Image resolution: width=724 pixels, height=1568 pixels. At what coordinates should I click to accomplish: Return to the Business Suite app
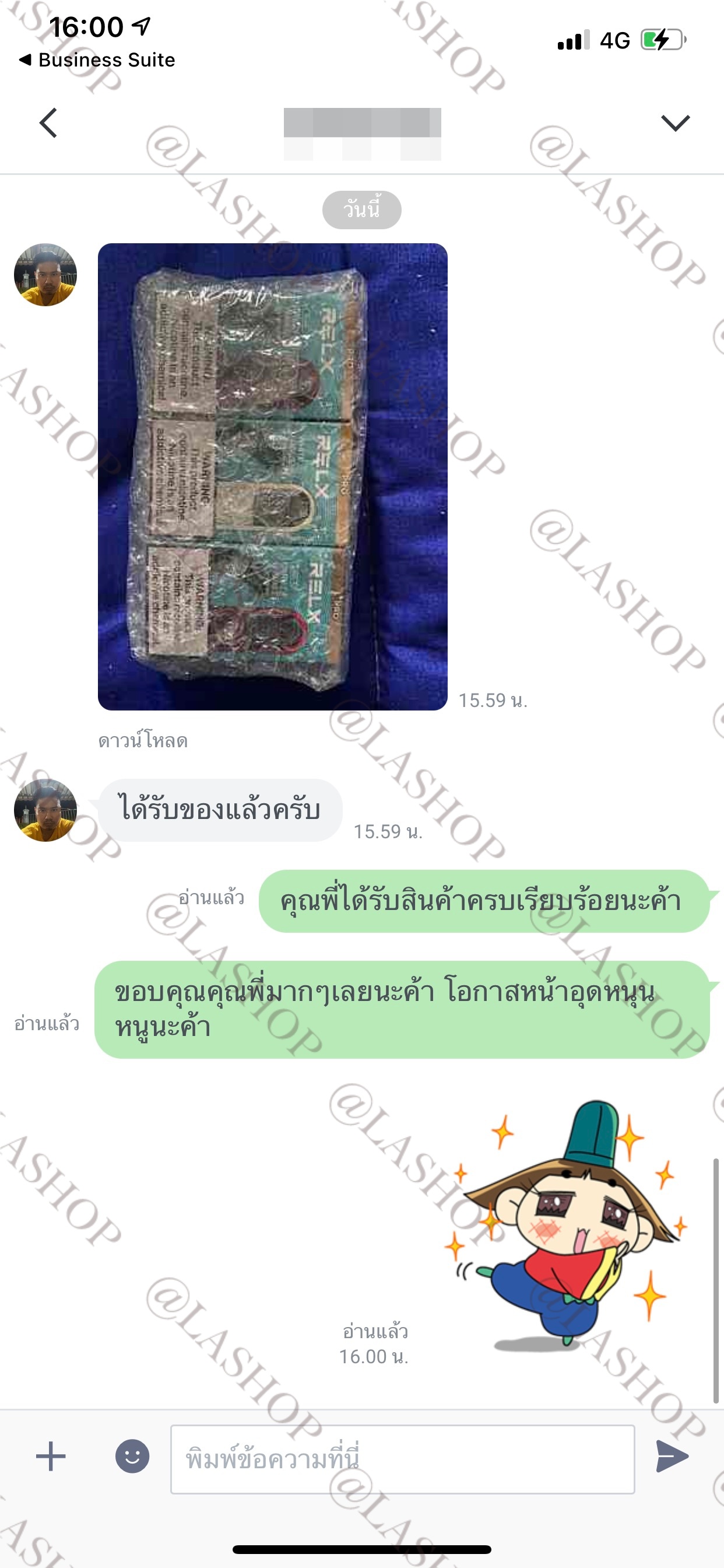[x=97, y=60]
